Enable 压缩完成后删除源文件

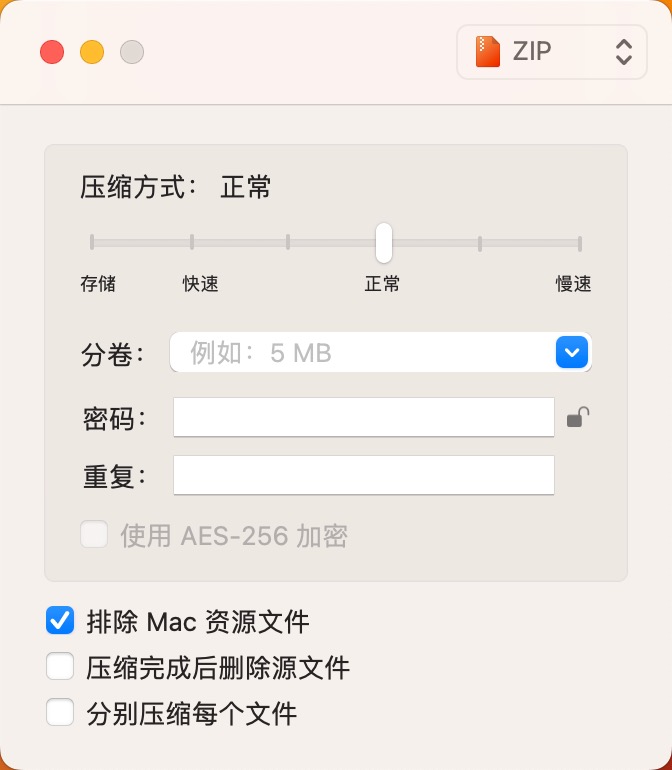60,667
